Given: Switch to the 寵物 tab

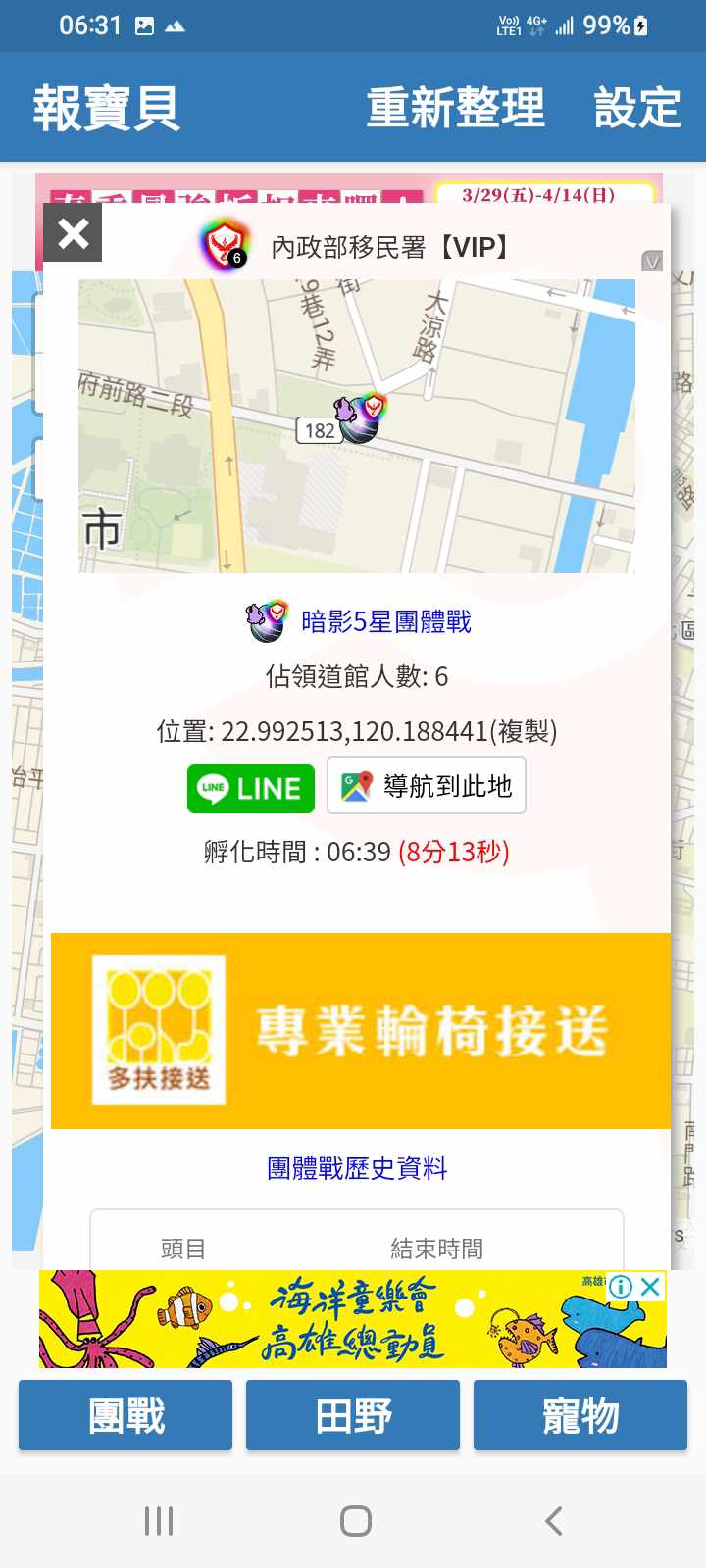Looking at the screenshot, I should (580, 1415).
